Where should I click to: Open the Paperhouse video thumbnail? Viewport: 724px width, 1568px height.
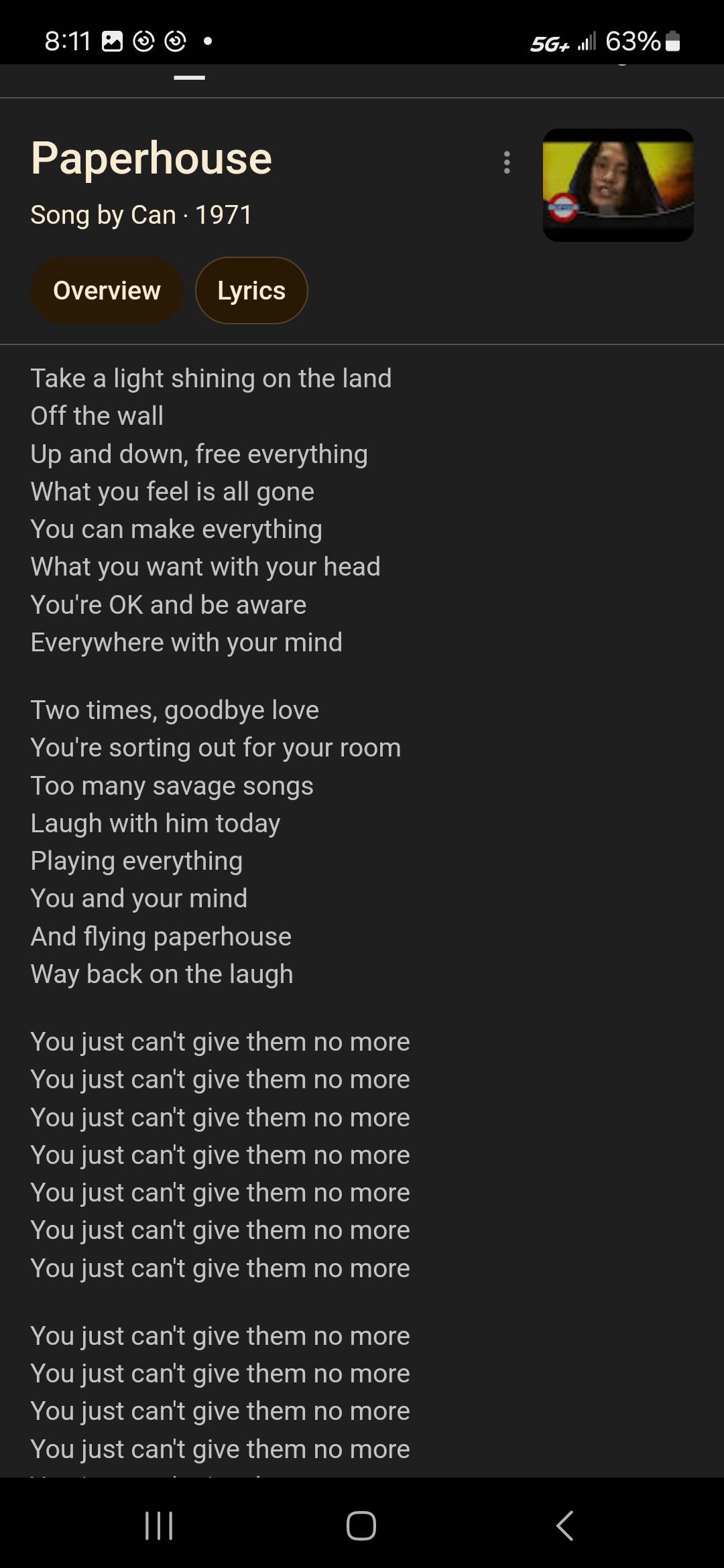[x=618, y=185]
